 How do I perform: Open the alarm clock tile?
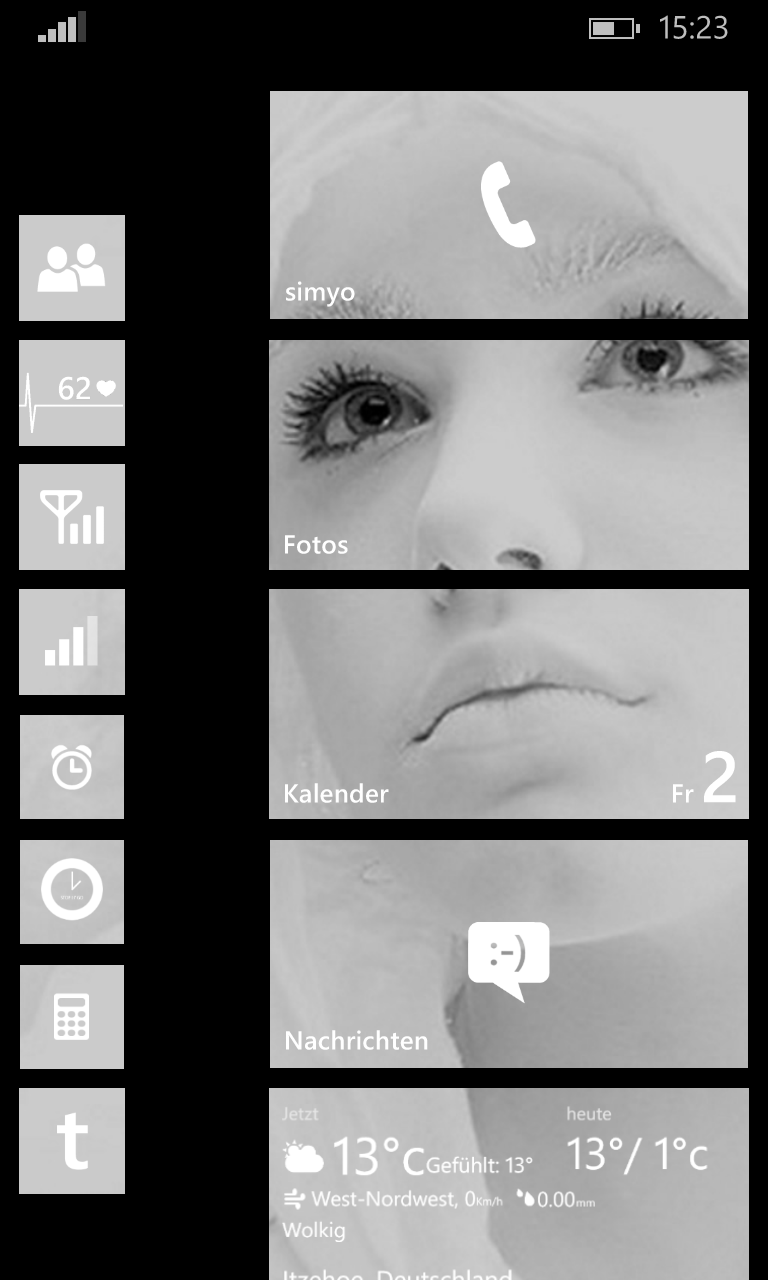(72, 767)
